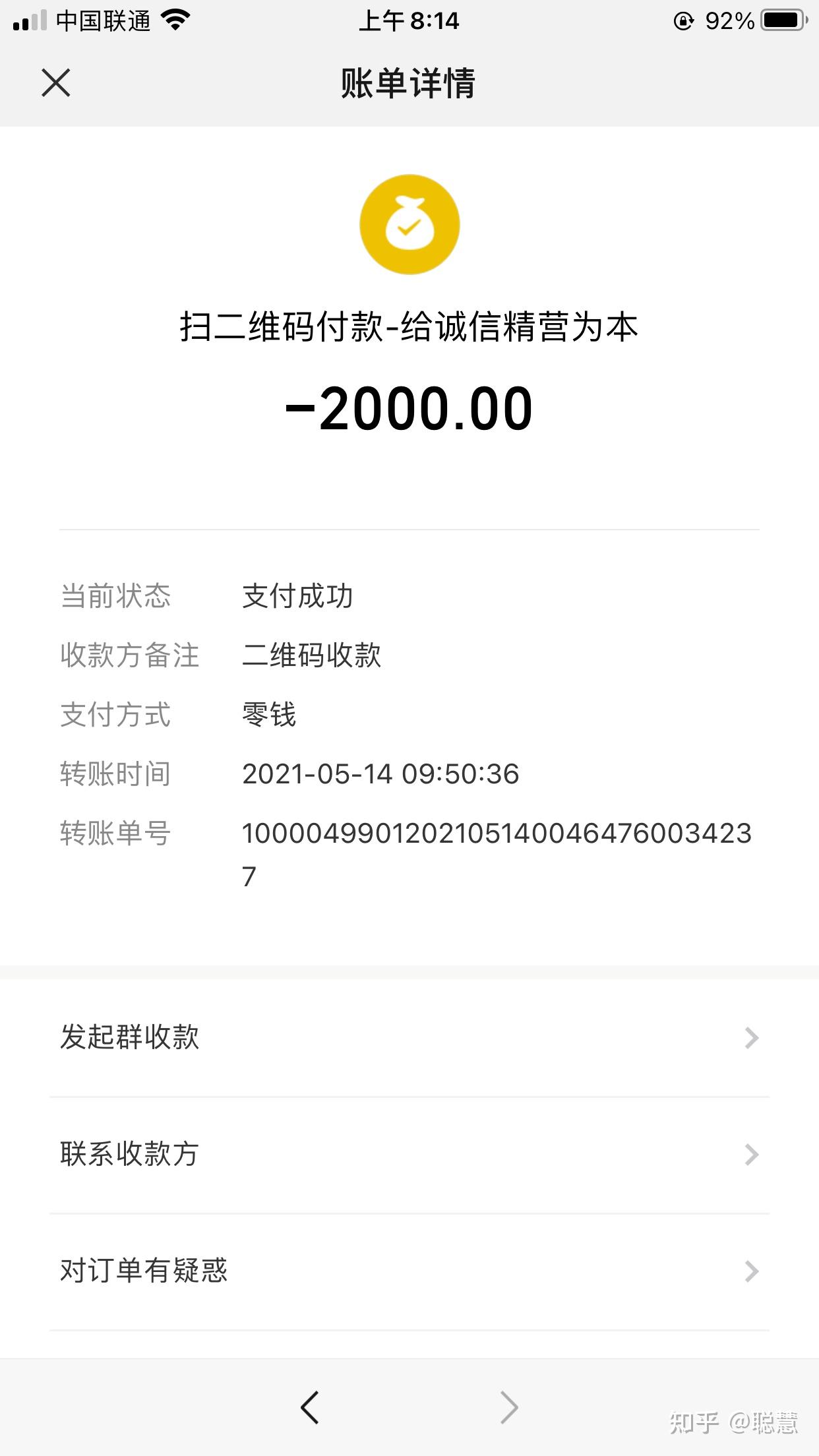Close the 账单详情 page

click(56, 83)
